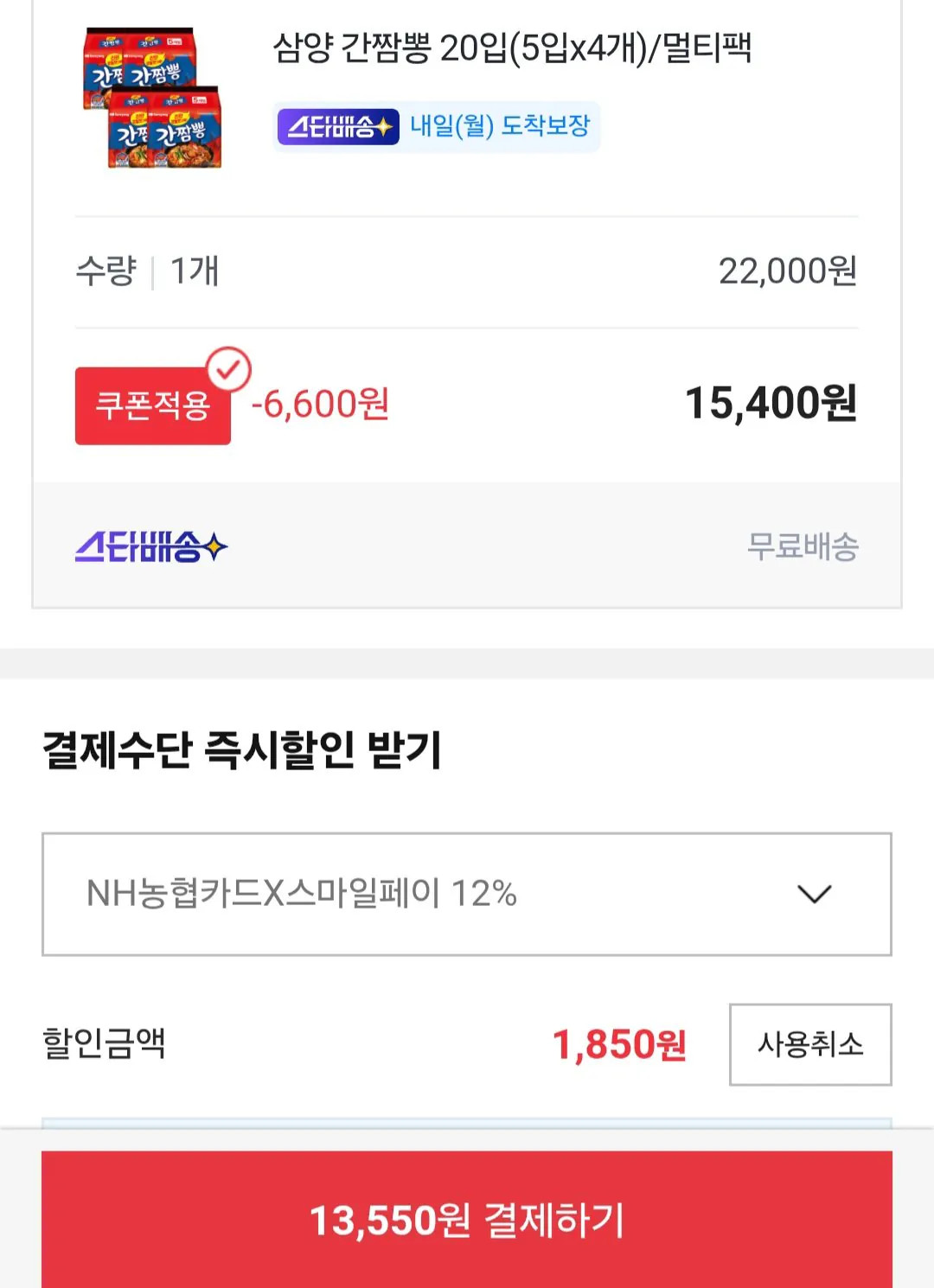This screenshot has height=1288, width=934.
Task: Click the 사용취소 button to cancel discount
Action: point(809,1045)
